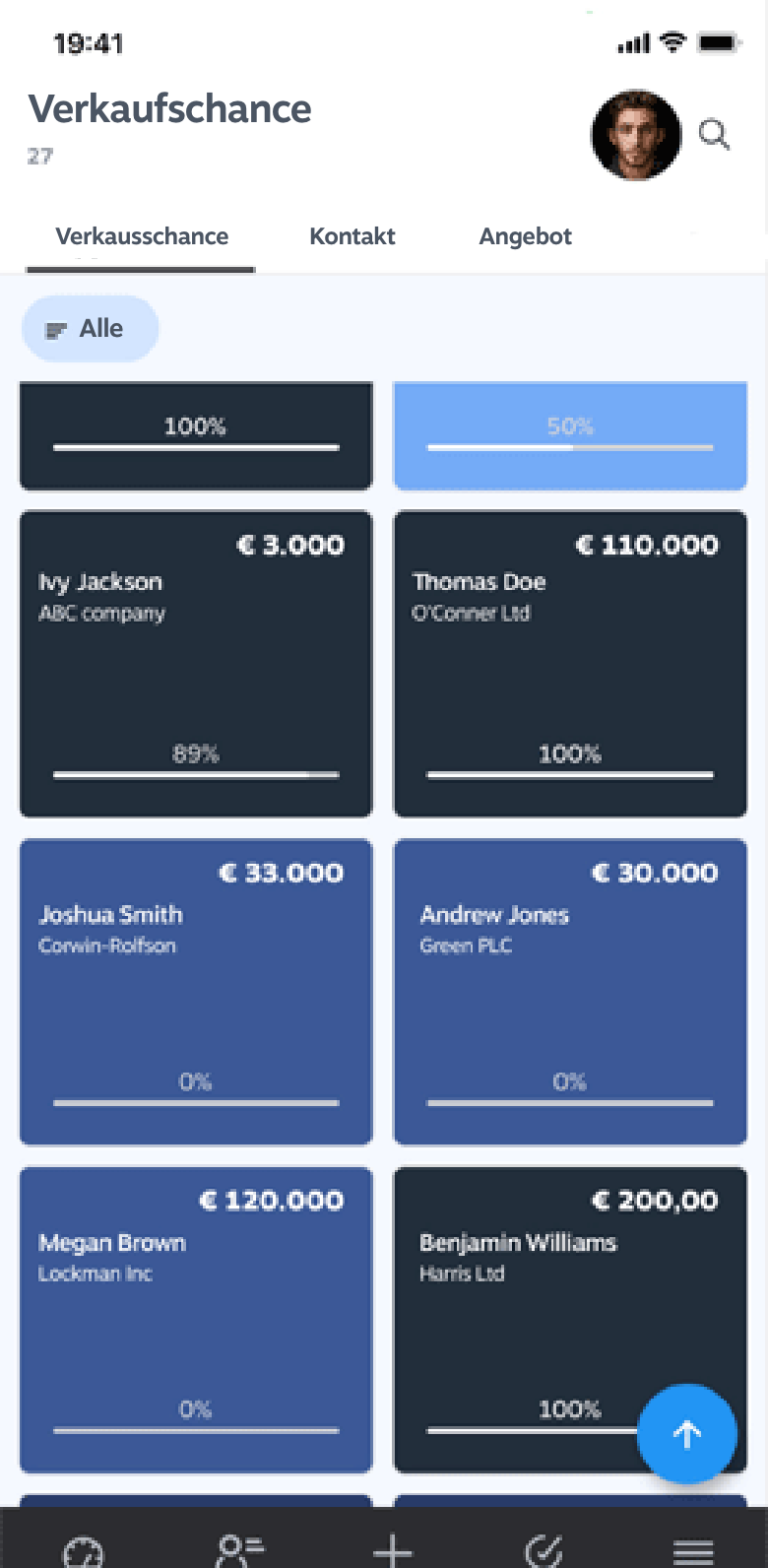
Task: Open the hamburger menu in bottom bar
Action: (x=693, y=1551)
